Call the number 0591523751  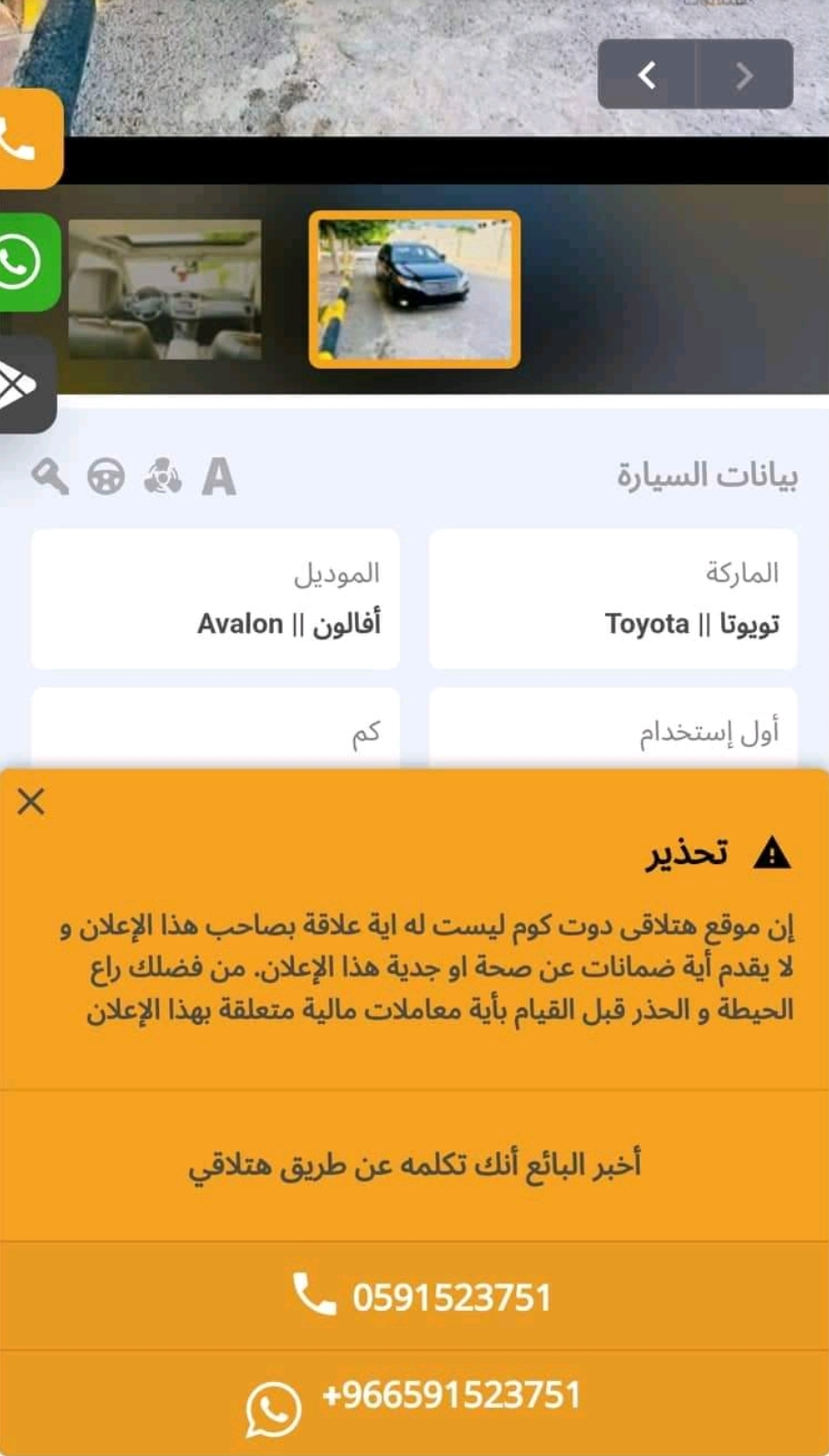(x=414, y=1295)
